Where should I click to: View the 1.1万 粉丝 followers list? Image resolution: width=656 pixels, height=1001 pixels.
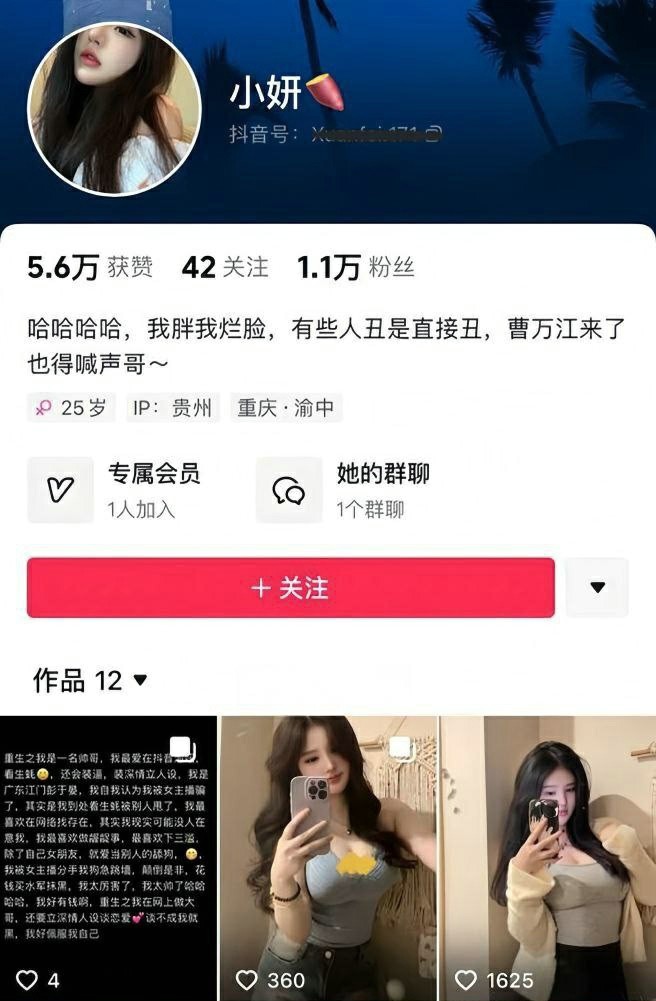click(x=355, y=267)
